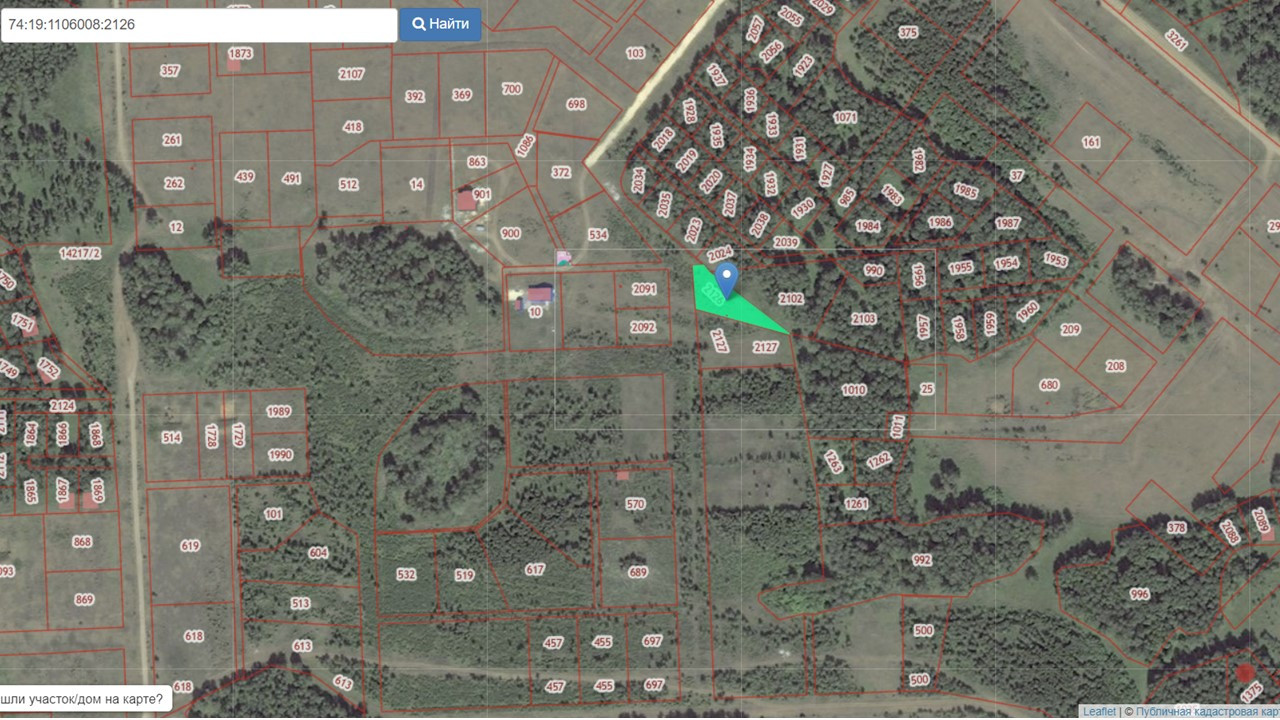This screenshot has width=1280, height=720.
Task: Tap the Найти search button
Action: 440,25
